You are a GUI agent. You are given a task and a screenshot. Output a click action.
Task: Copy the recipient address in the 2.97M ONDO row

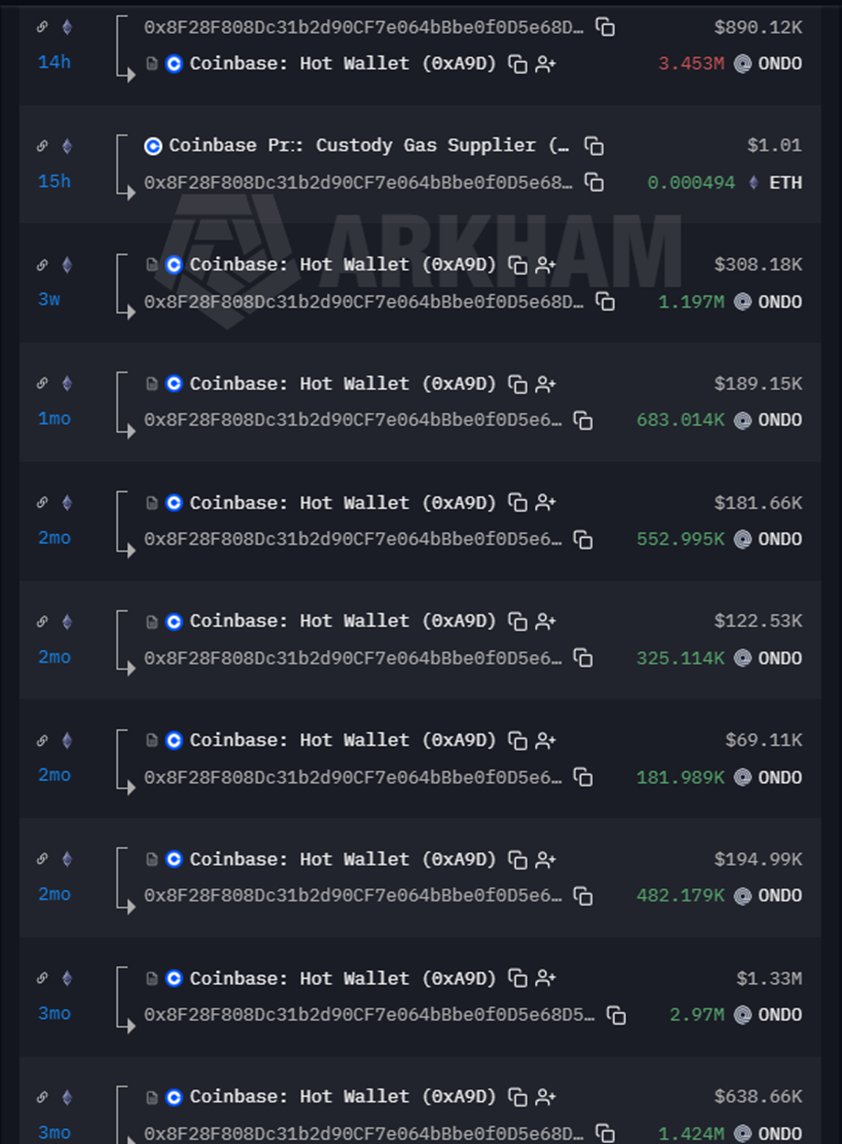(x=617, y=1015)
